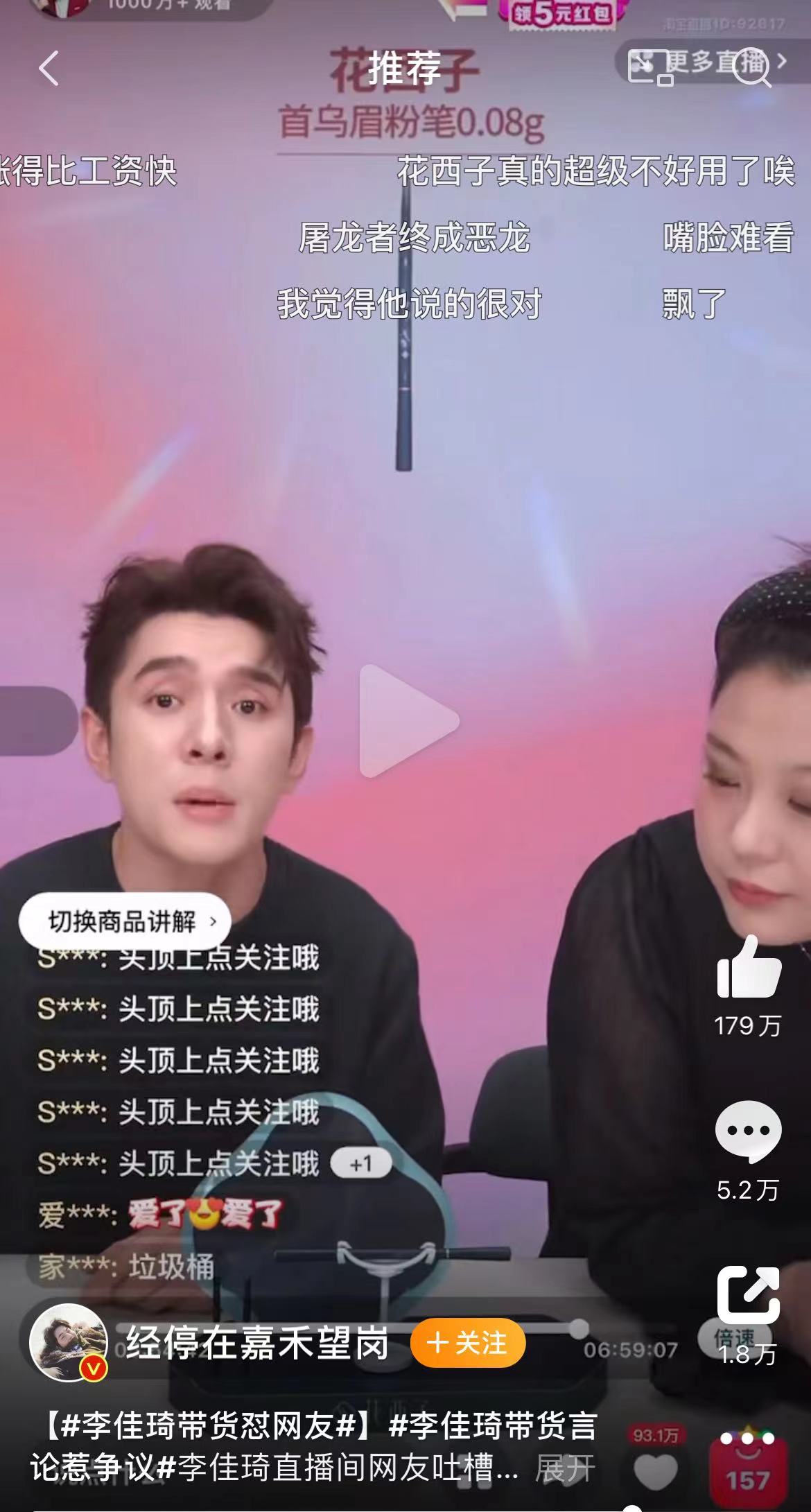
Task: Expand the caption via 展开
Action: (x=565, y=1467)
